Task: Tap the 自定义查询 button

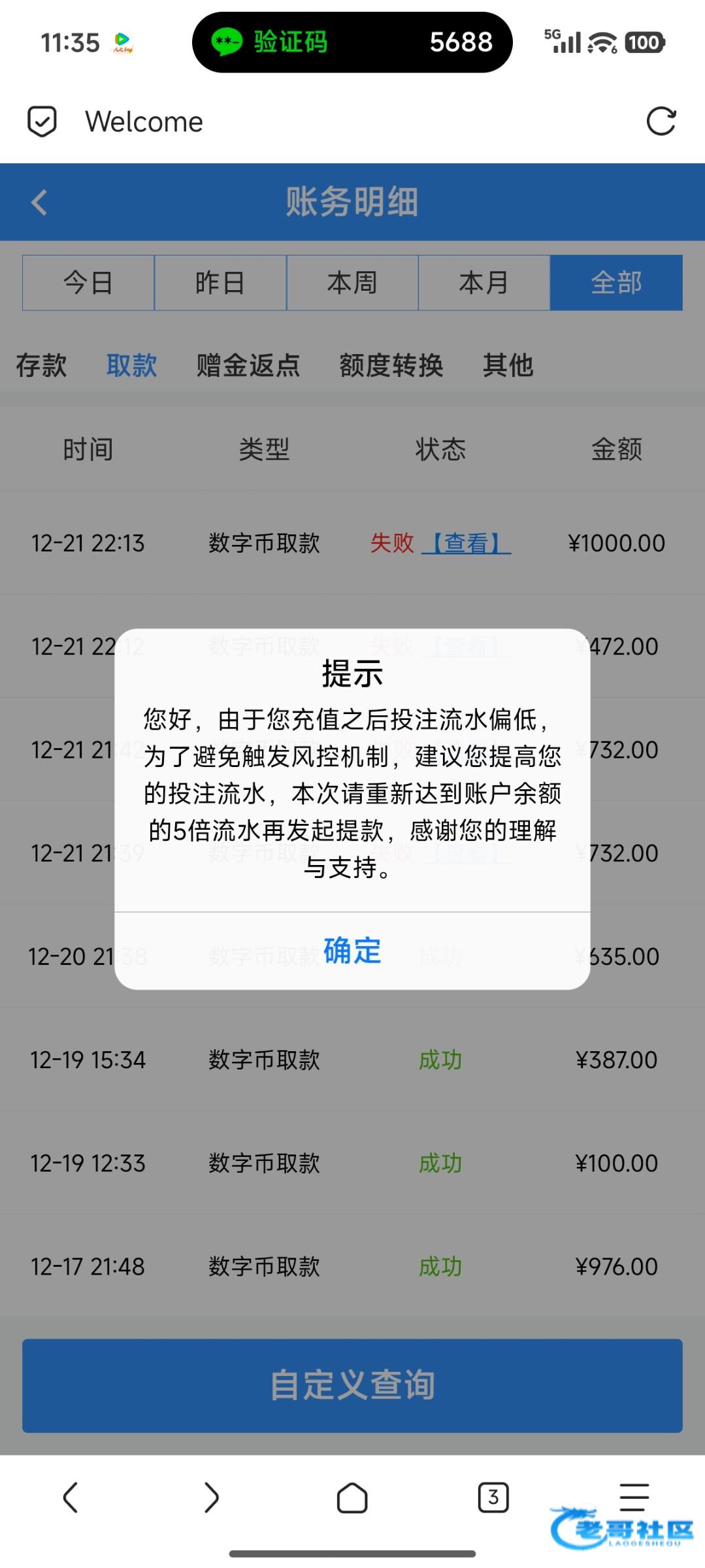Action: tap(352, 1385)
